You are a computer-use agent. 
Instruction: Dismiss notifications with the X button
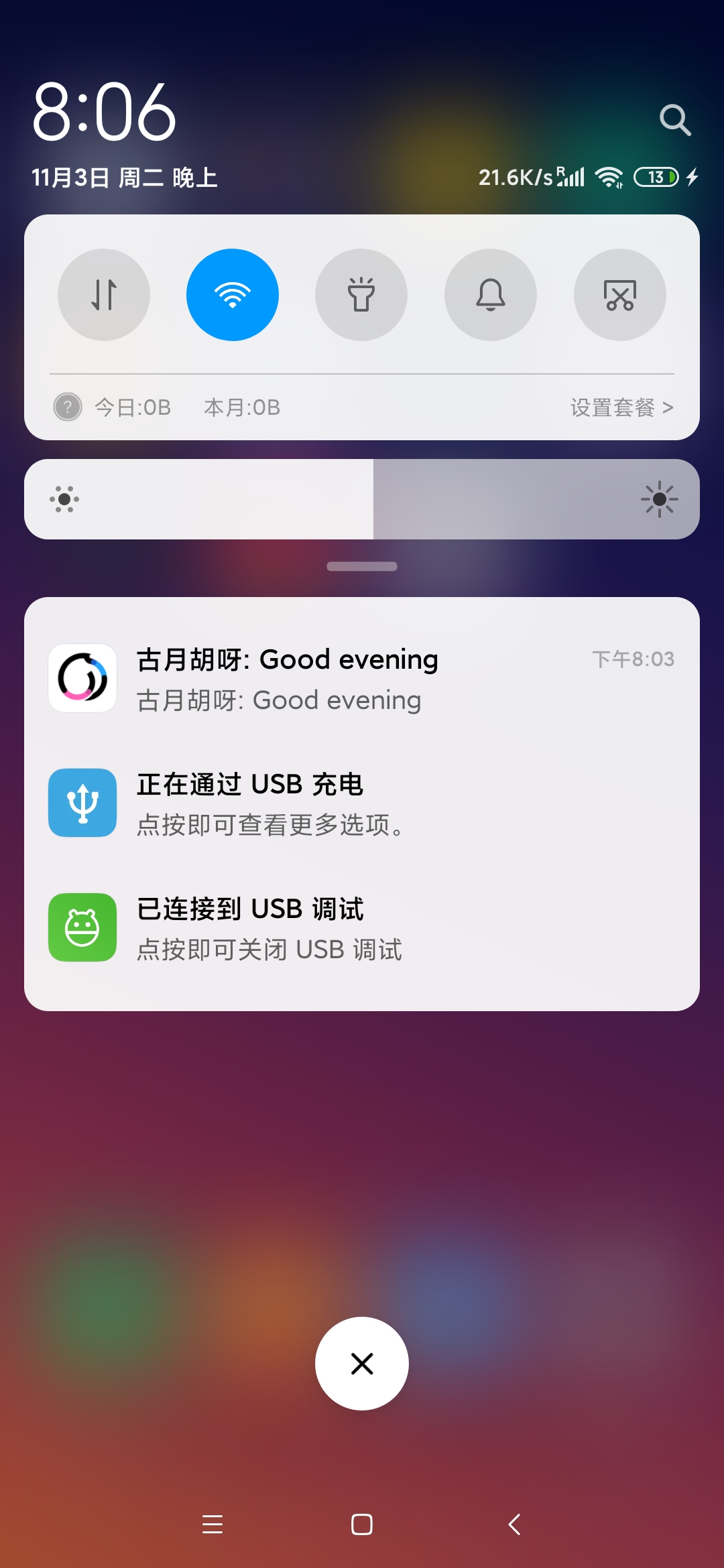pyautogui.click(x=362, y=1364)
